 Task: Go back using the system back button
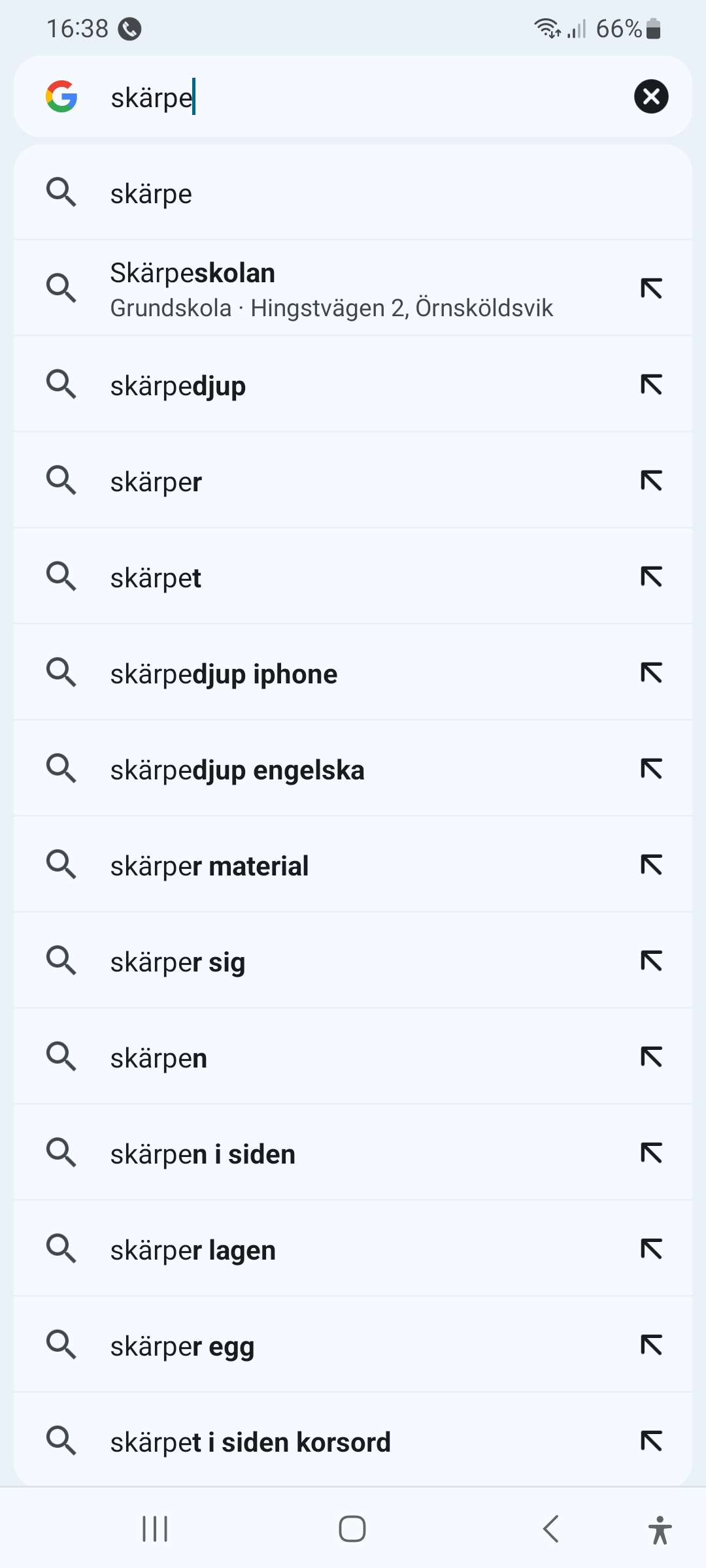click(x=551, y=1529)
